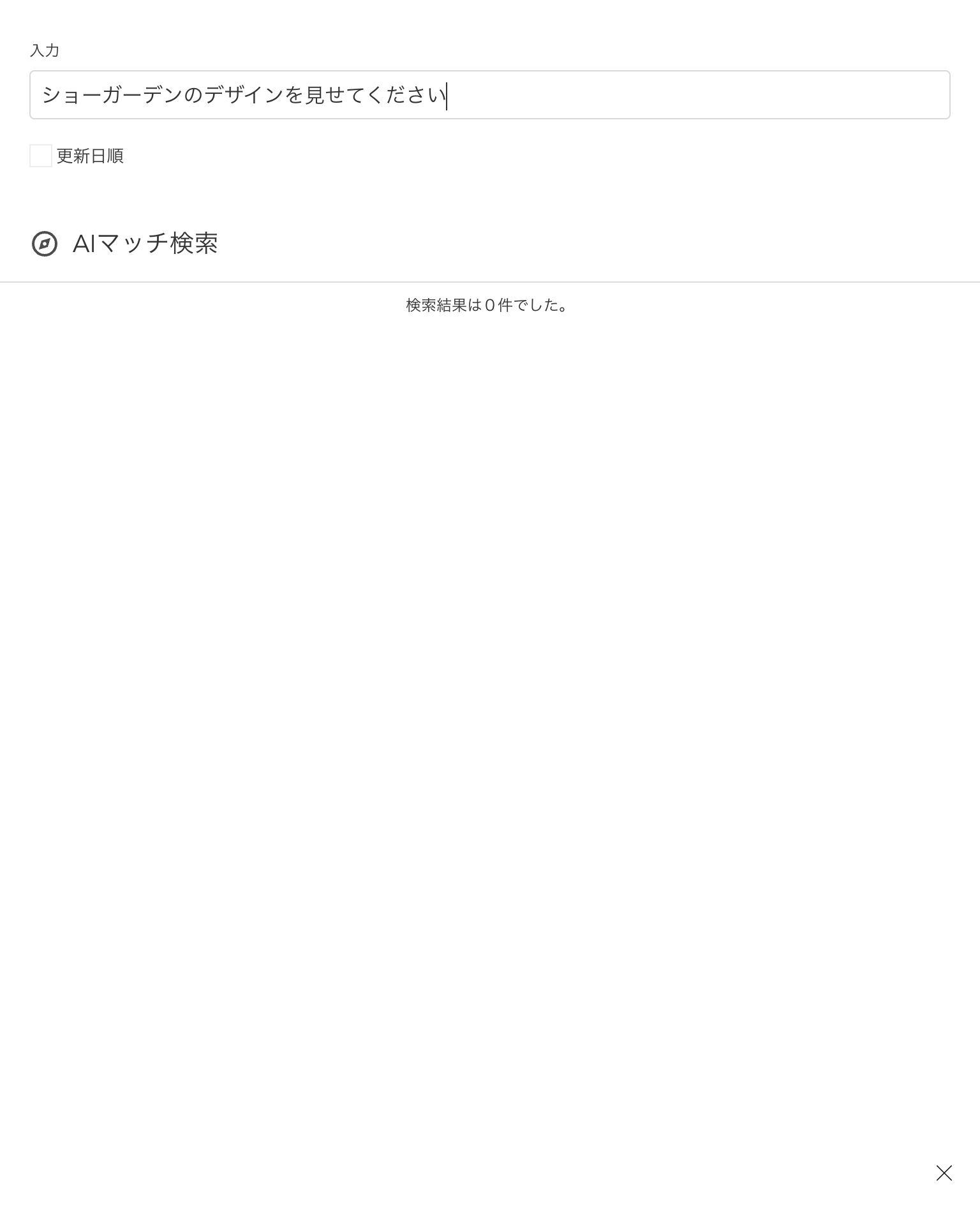Select the text ショーガーデンのデザインを見せてください
Image resolution: width=980 pixels, height=1210 pixels.
(x=244, y=95)
